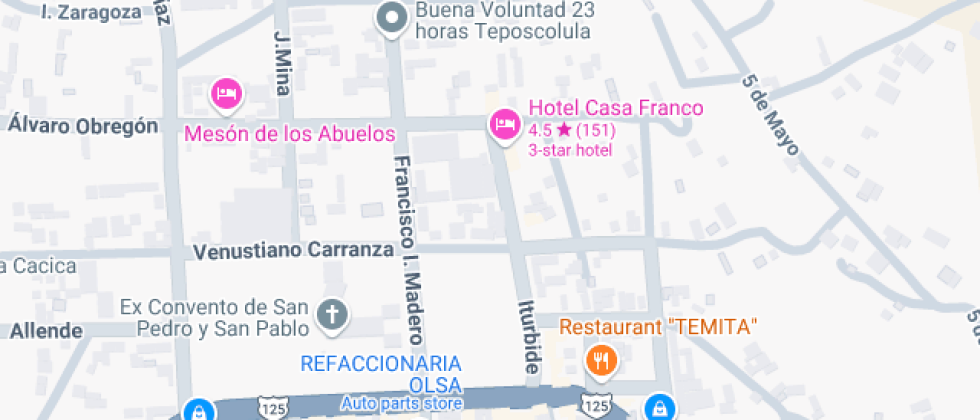The width and height of the screenshot is (980, 420).
Task: Tap the Buena Voluntad 23 horas Teposcolula pin
Action: (x=390, y=17)
